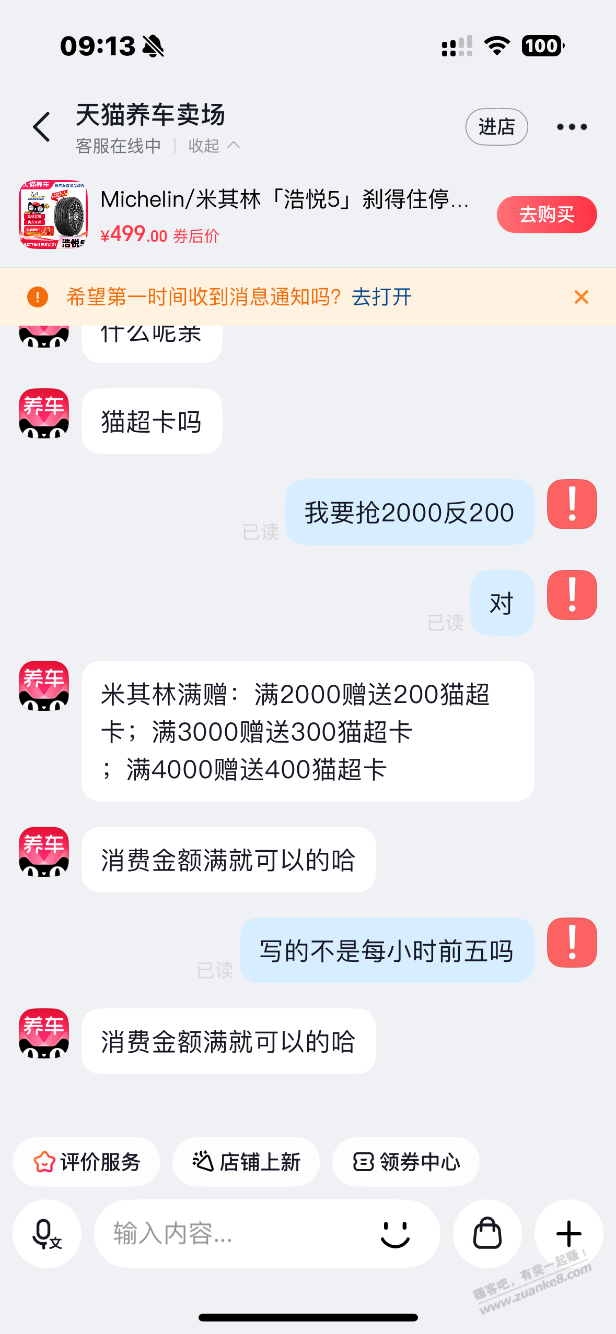The width and height of the screenshot is (616, 1334).
Task: Resend the message 写的不是每小时前五吗
Action: click(x=572, y=943)
